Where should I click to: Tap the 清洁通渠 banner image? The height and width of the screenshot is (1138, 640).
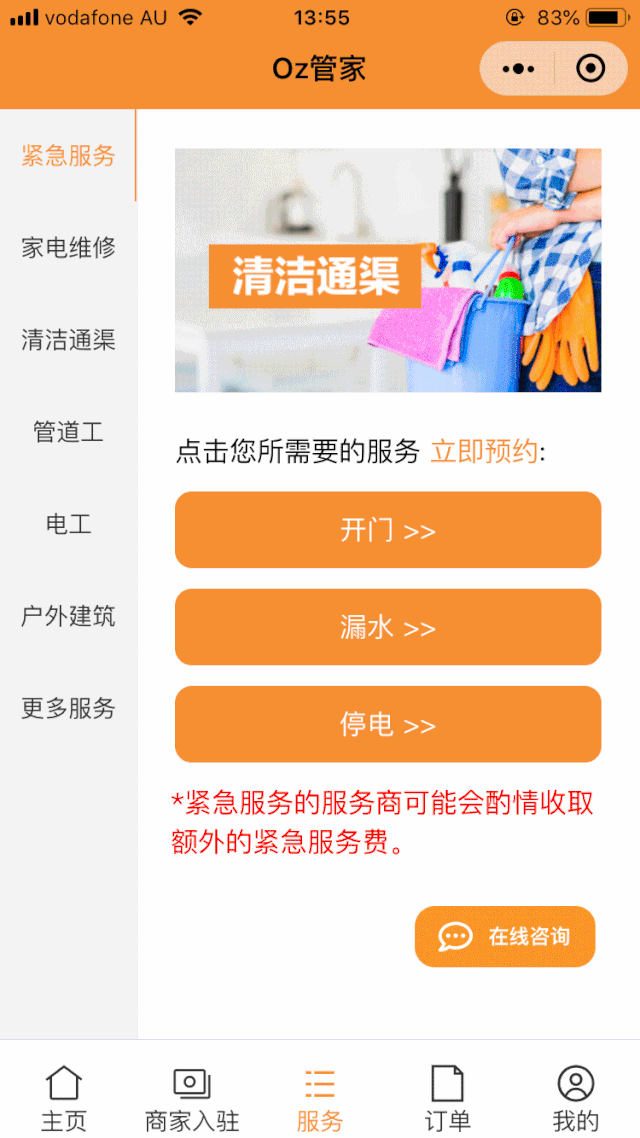tap(388, 270)
